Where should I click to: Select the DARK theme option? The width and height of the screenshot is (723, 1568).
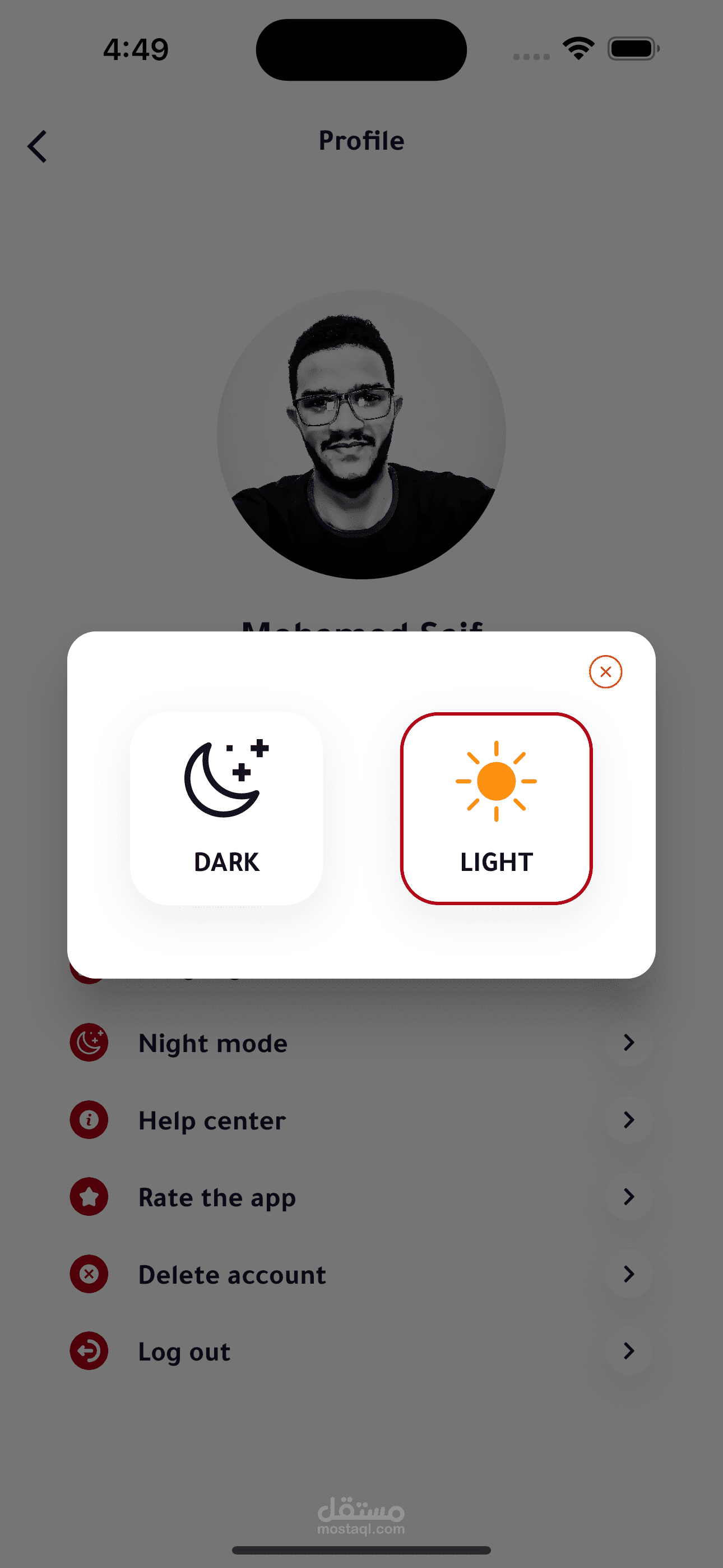pyautogui.click(x=226, y=808)
